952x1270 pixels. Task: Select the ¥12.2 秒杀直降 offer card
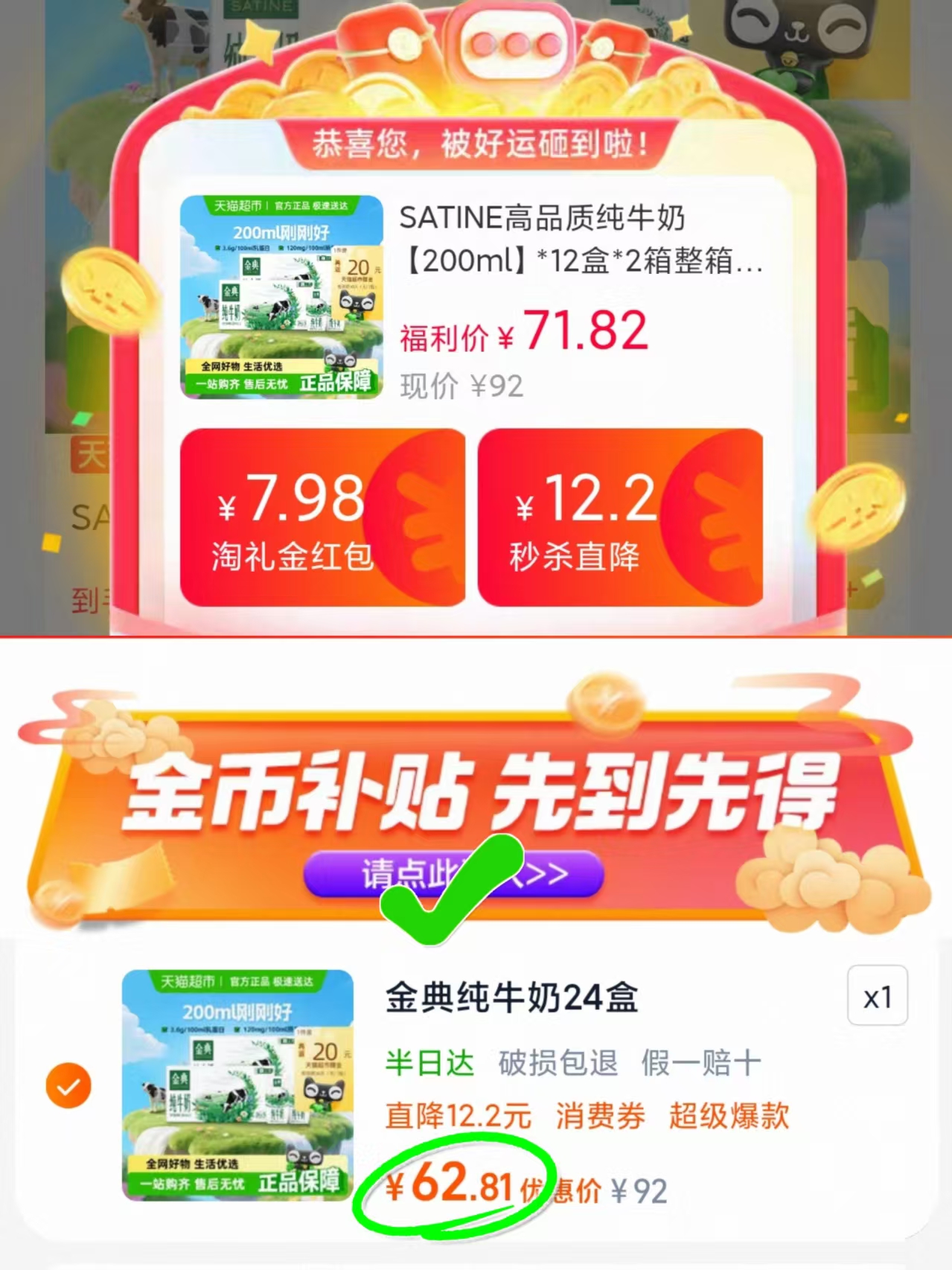(624, 516)
